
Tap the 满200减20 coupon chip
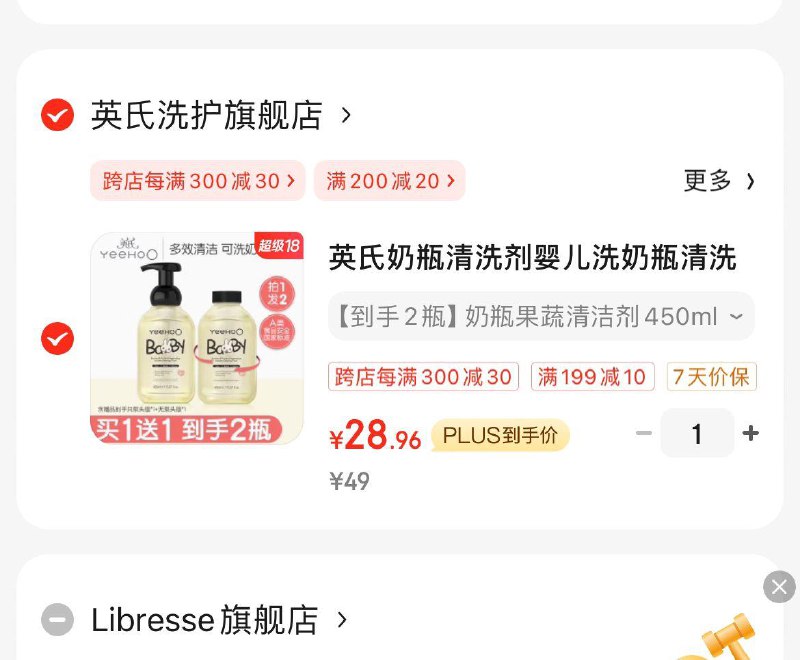(x=390, y=181)
